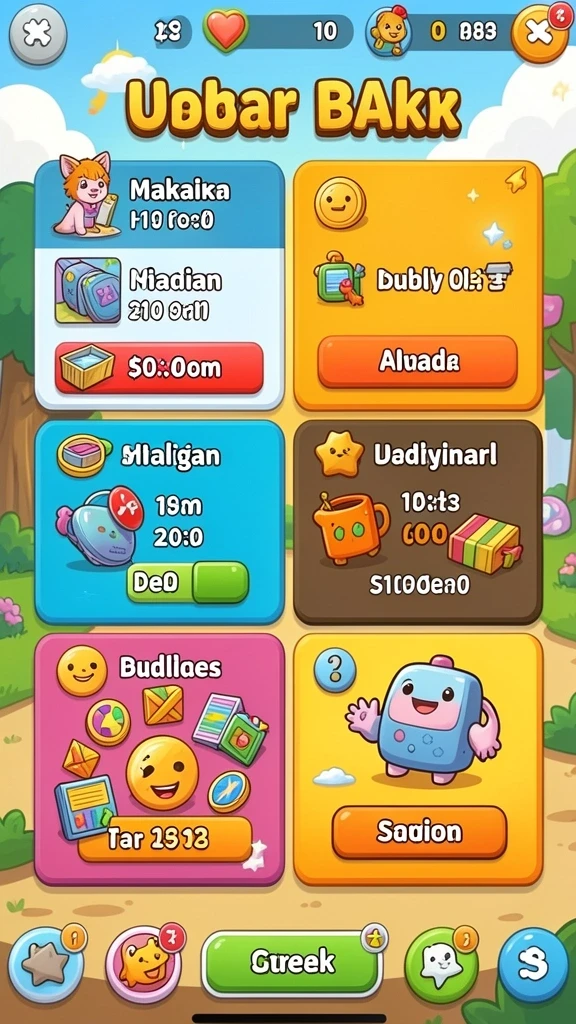The image size is (576, 1024).
Task: Tap the orange X button with red badge
Action: pos(540,33)
